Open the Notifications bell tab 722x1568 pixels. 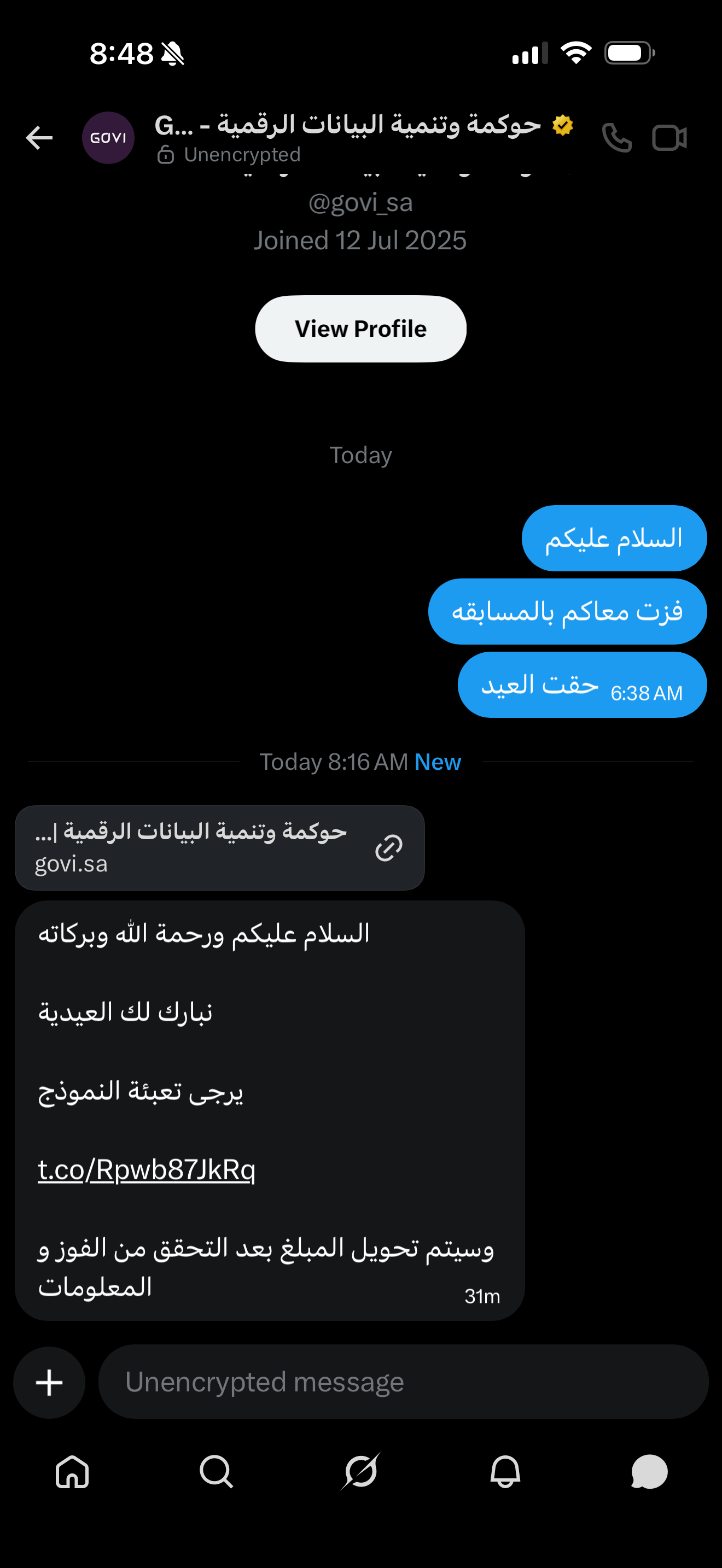point(505,1472)
